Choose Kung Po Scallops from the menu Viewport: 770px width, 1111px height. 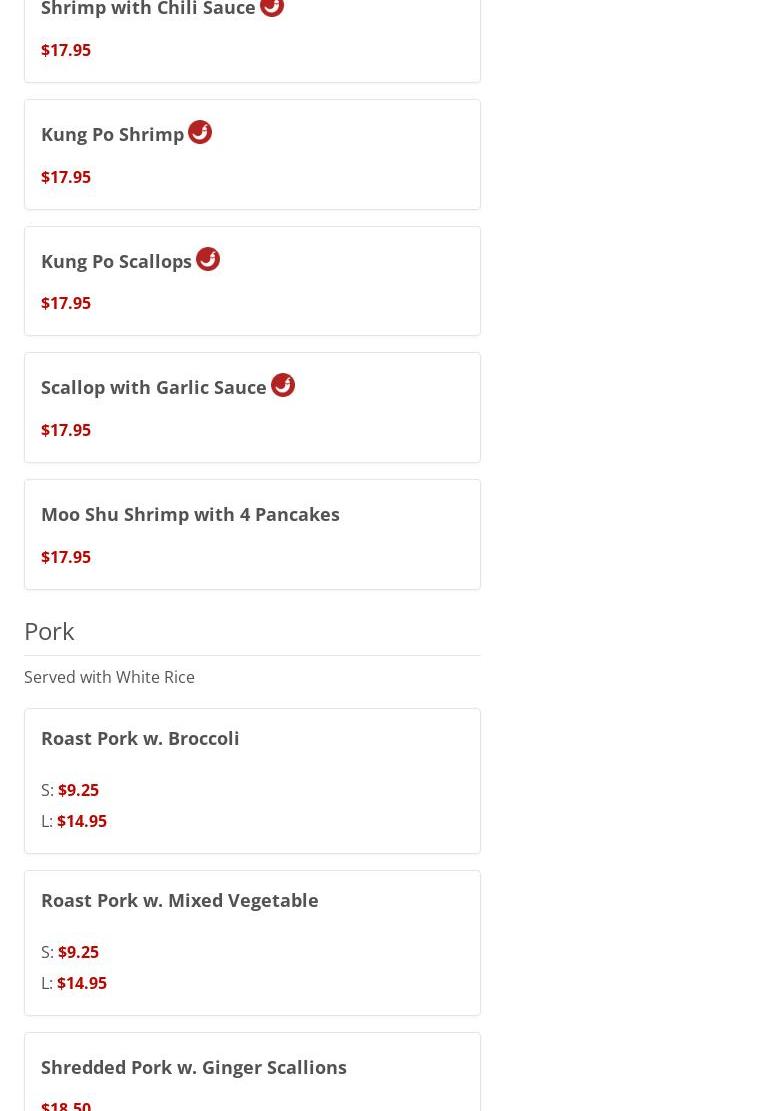(x=117, y=261)
